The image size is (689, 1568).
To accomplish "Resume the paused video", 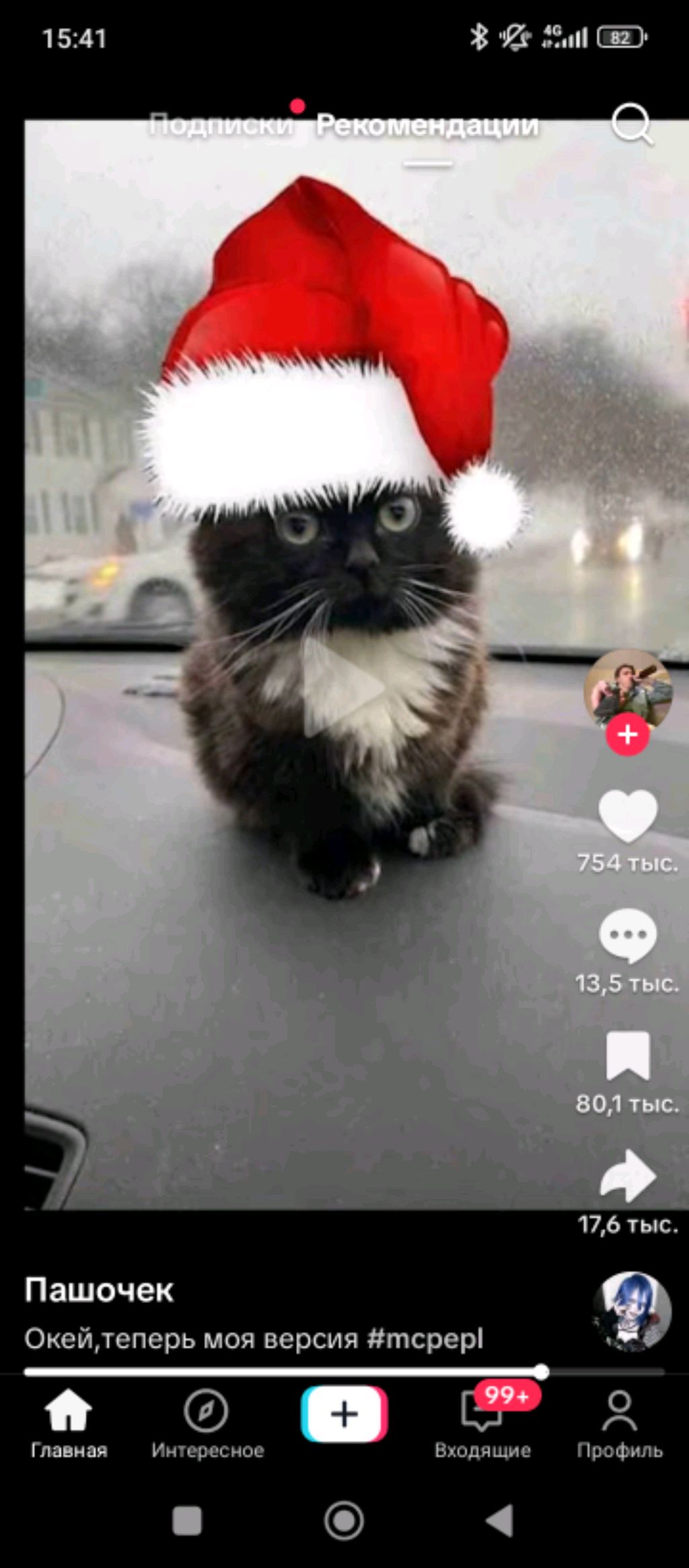I will [x=343, y=686].
